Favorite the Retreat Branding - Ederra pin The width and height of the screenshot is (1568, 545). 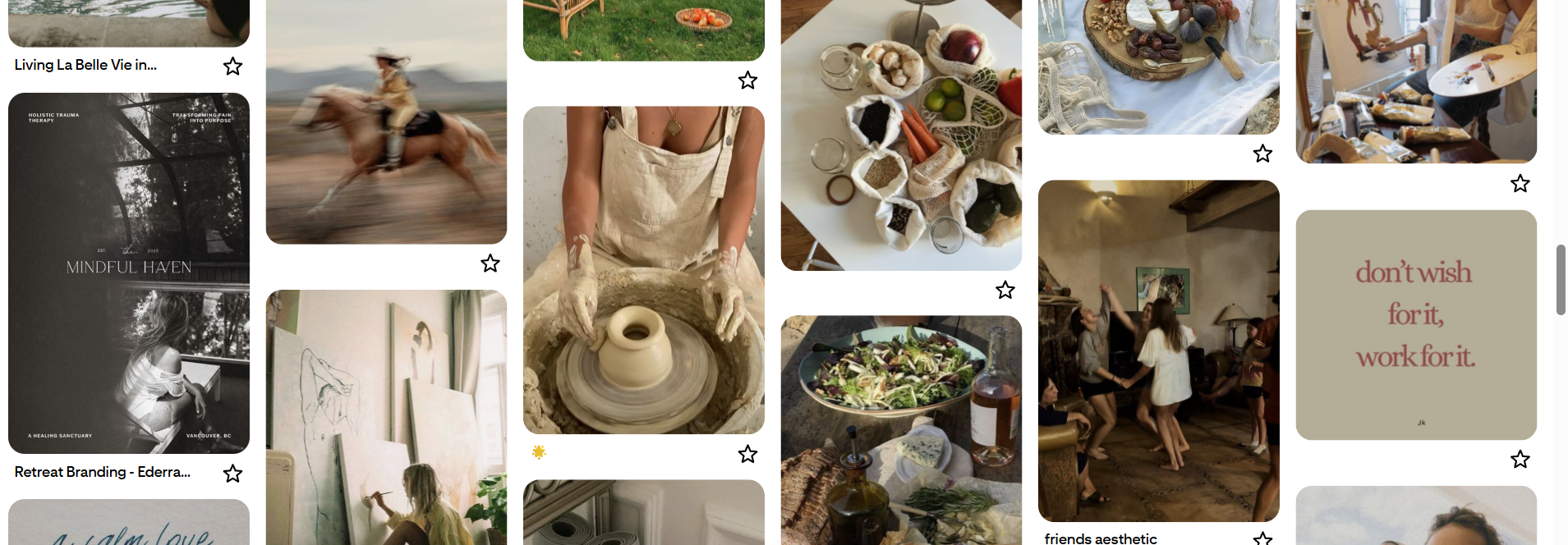pyautogui.click(x=233, y=474)
